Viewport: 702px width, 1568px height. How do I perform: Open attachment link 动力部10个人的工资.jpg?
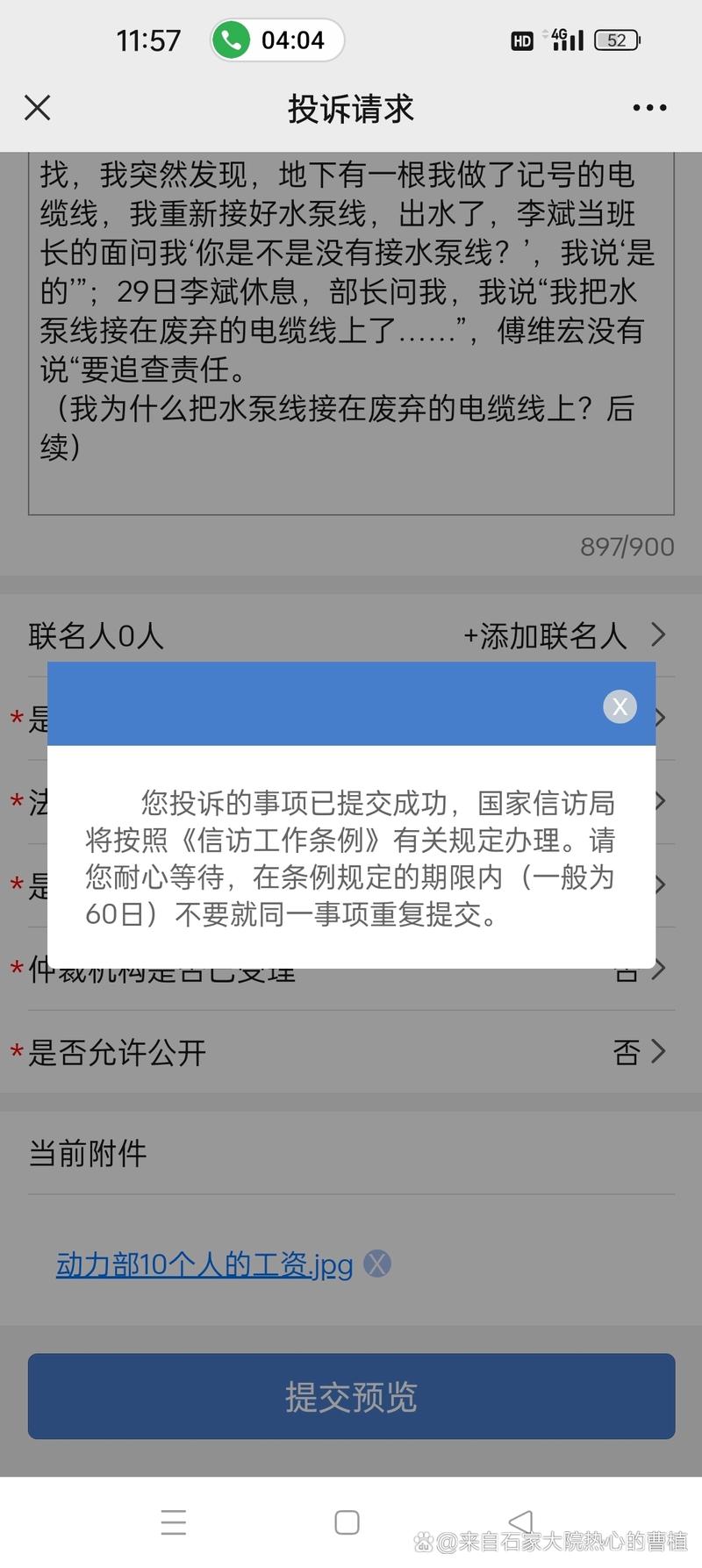click(202, 1263)
